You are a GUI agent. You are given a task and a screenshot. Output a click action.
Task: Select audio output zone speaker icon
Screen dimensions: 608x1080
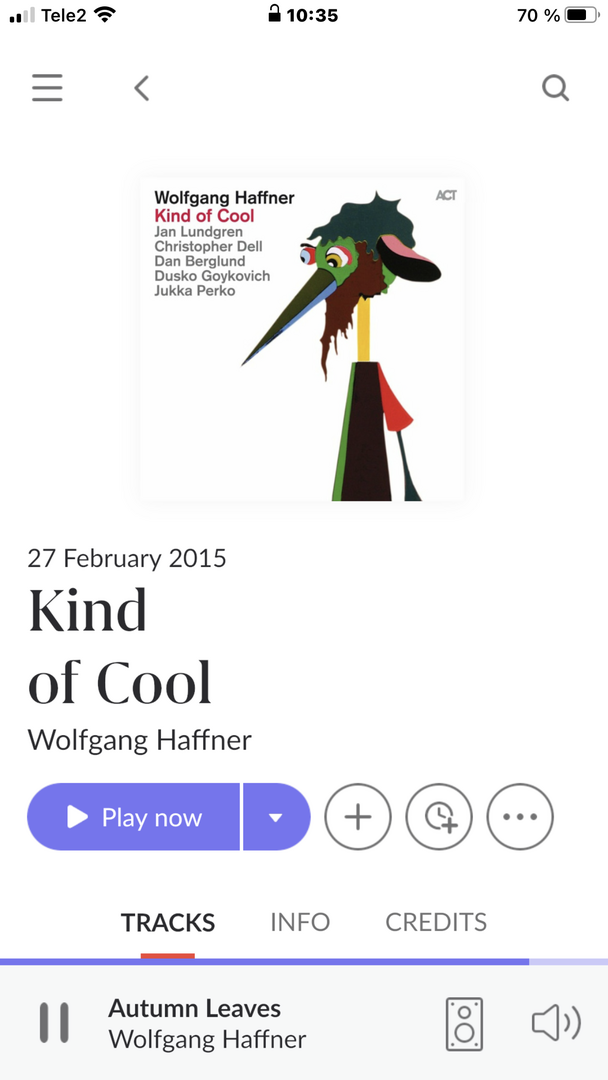(x=464, y=1023)
